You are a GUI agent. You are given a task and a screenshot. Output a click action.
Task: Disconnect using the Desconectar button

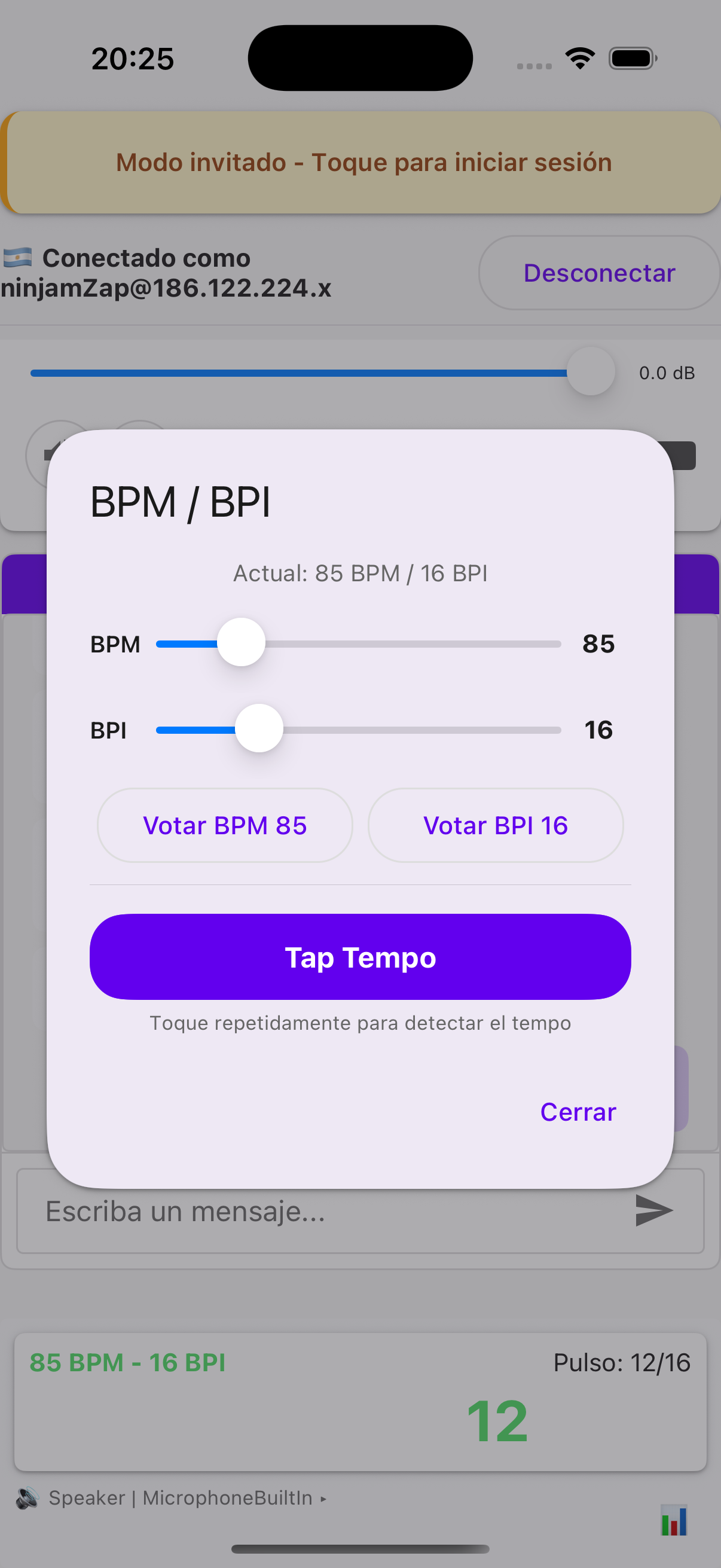pos(598,273)
